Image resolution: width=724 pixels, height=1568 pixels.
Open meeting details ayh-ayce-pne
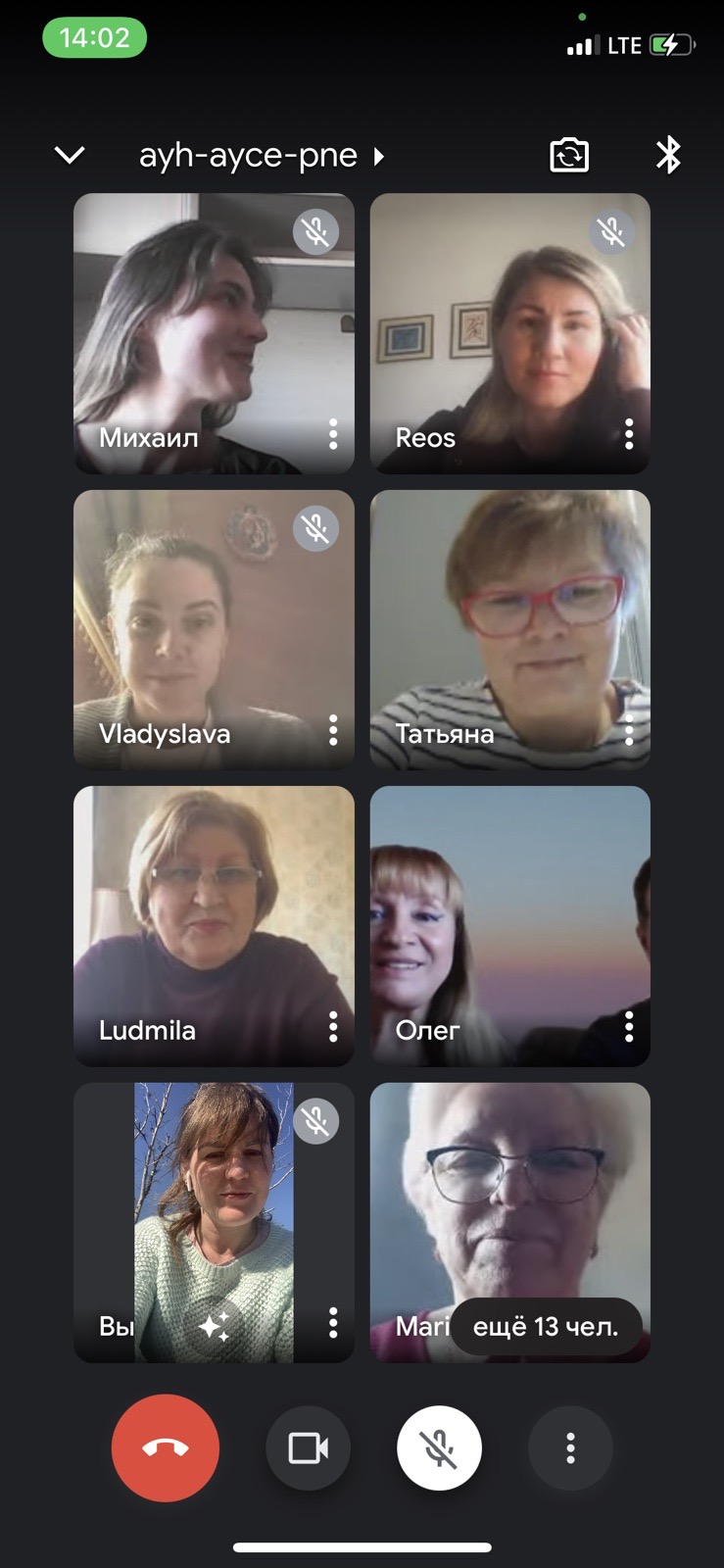261,155
